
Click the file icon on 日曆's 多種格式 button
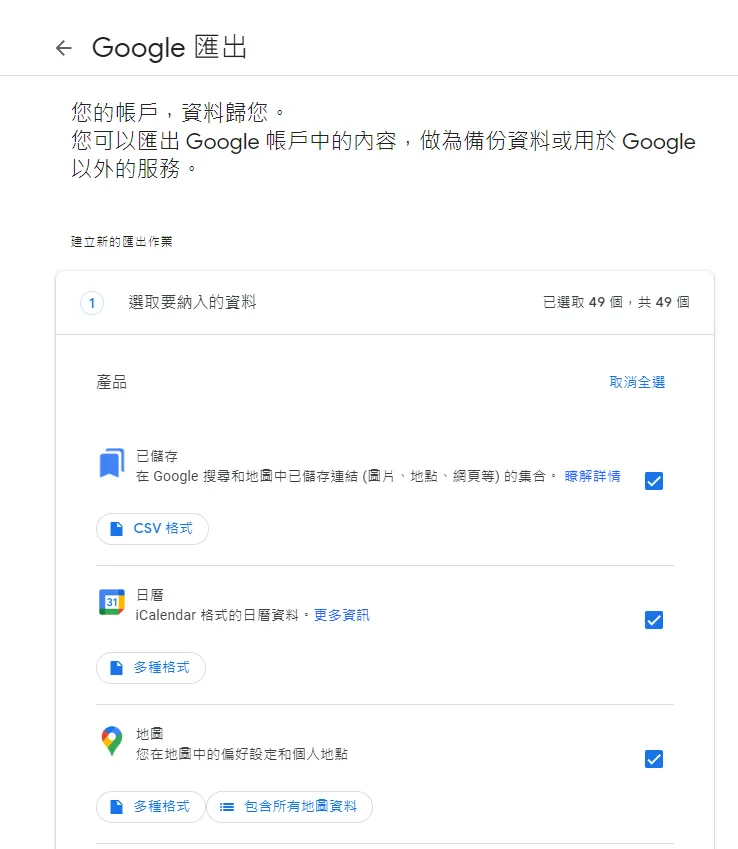115,667
